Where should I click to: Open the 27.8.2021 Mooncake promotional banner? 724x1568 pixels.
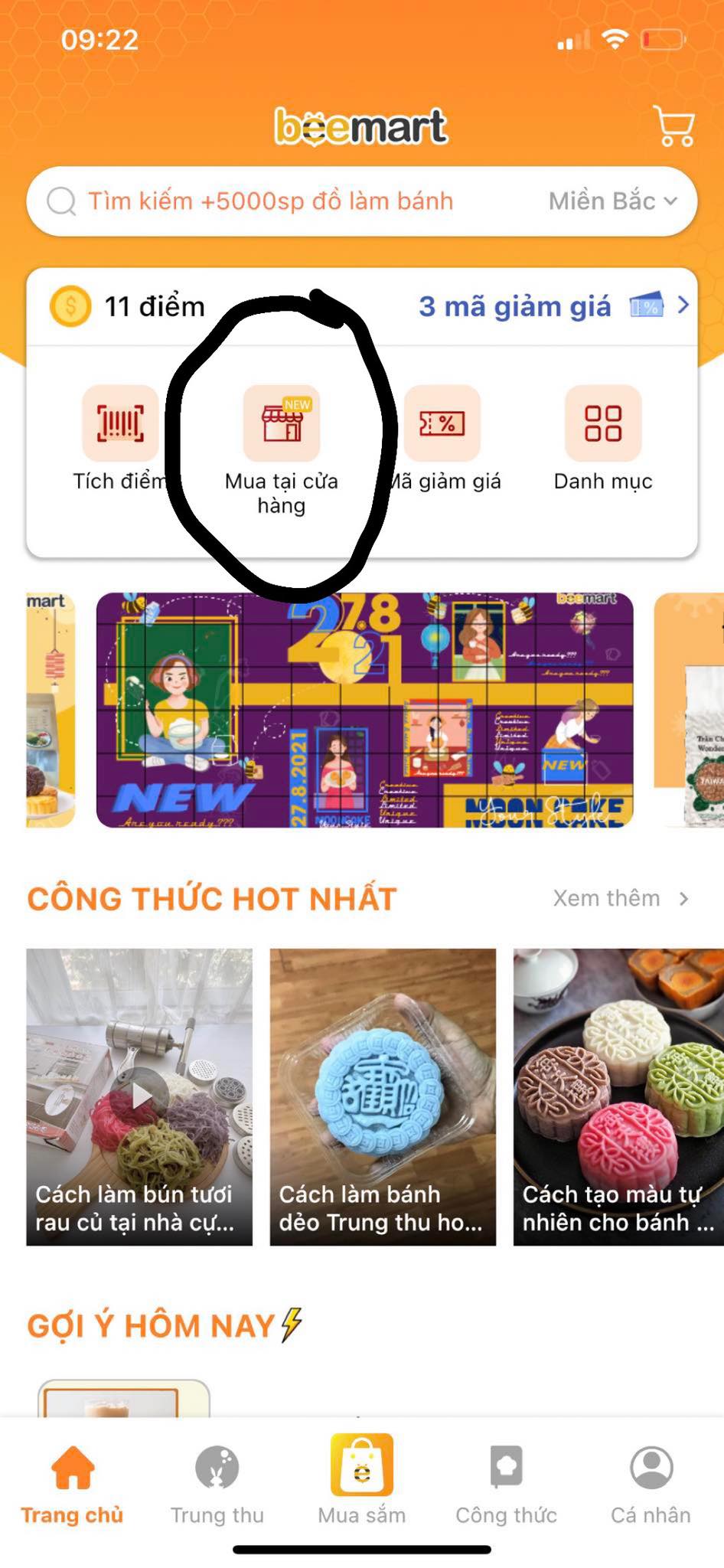(364, 710)
